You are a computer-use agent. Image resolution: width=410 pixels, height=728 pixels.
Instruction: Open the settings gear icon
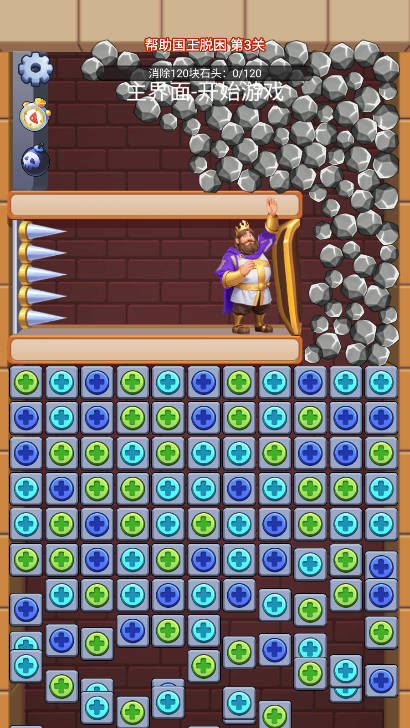coord(35,69)
